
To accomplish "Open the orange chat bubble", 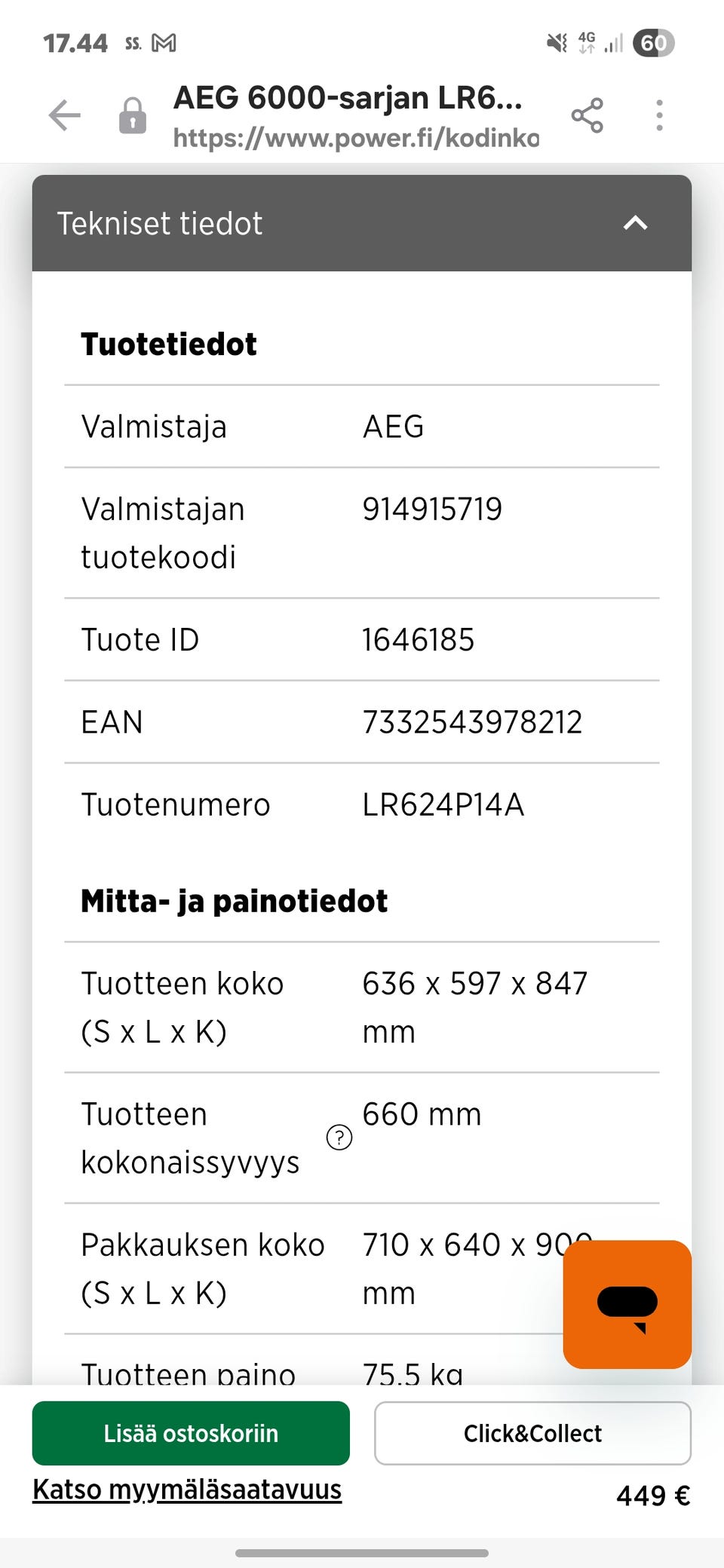I will tap(627, 1304).
